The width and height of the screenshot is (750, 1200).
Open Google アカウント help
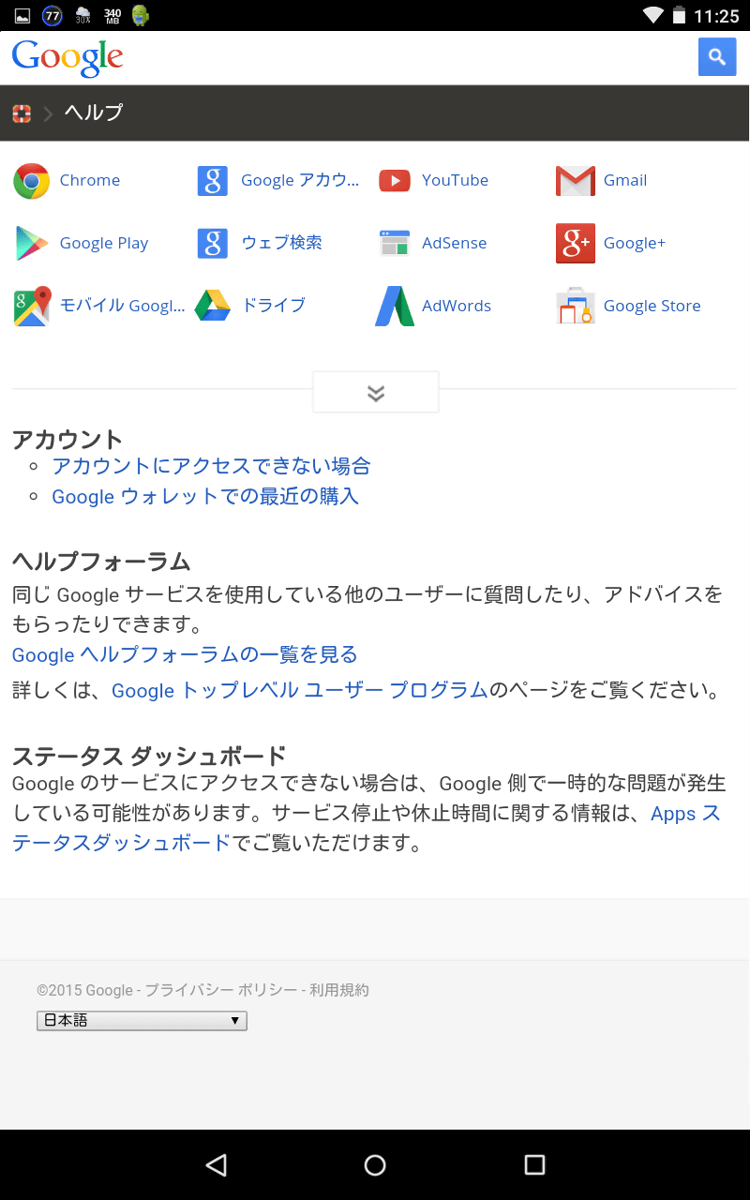click(x=278, y=180)
